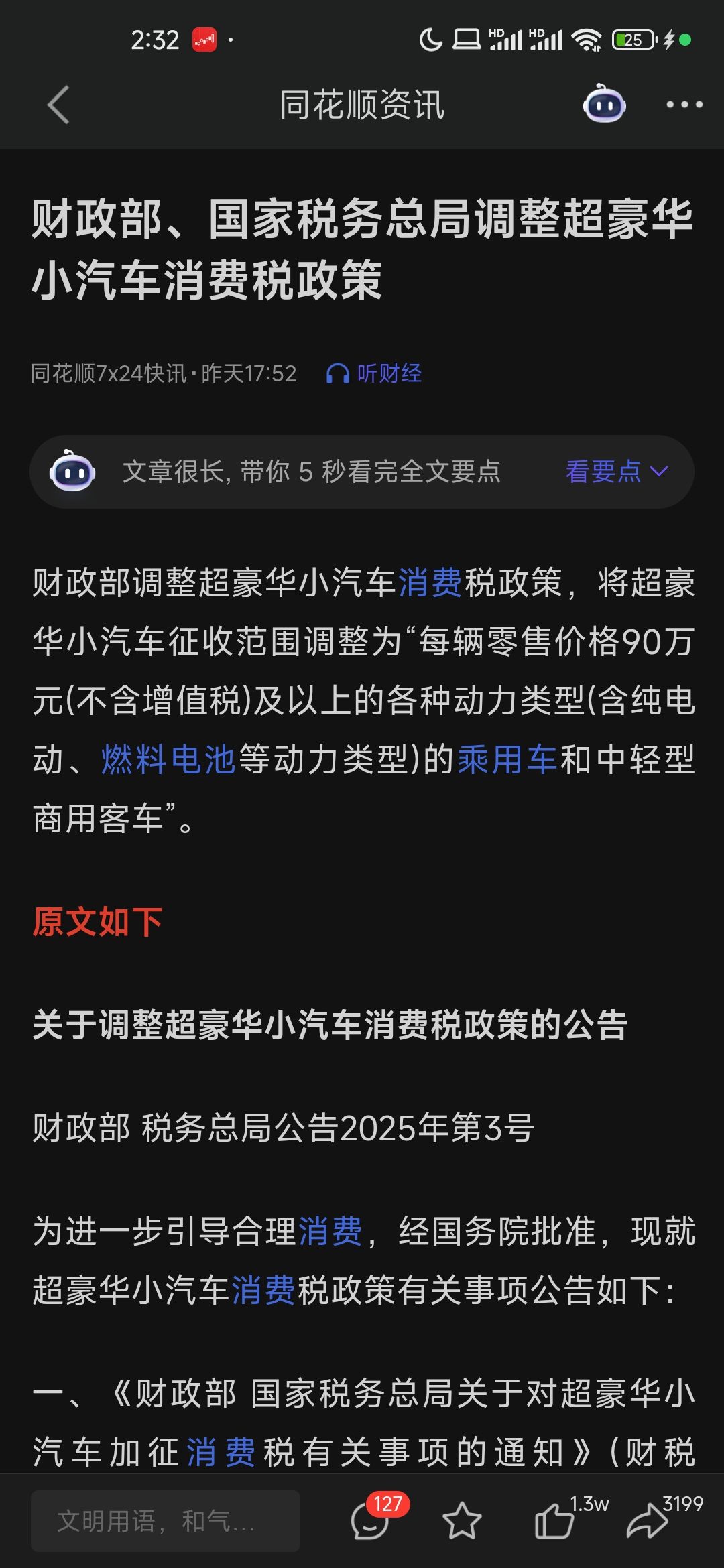This screenshot has width=724, height=1568.
Task: Favorite this article with the star
Action: tap(462, 1520)
